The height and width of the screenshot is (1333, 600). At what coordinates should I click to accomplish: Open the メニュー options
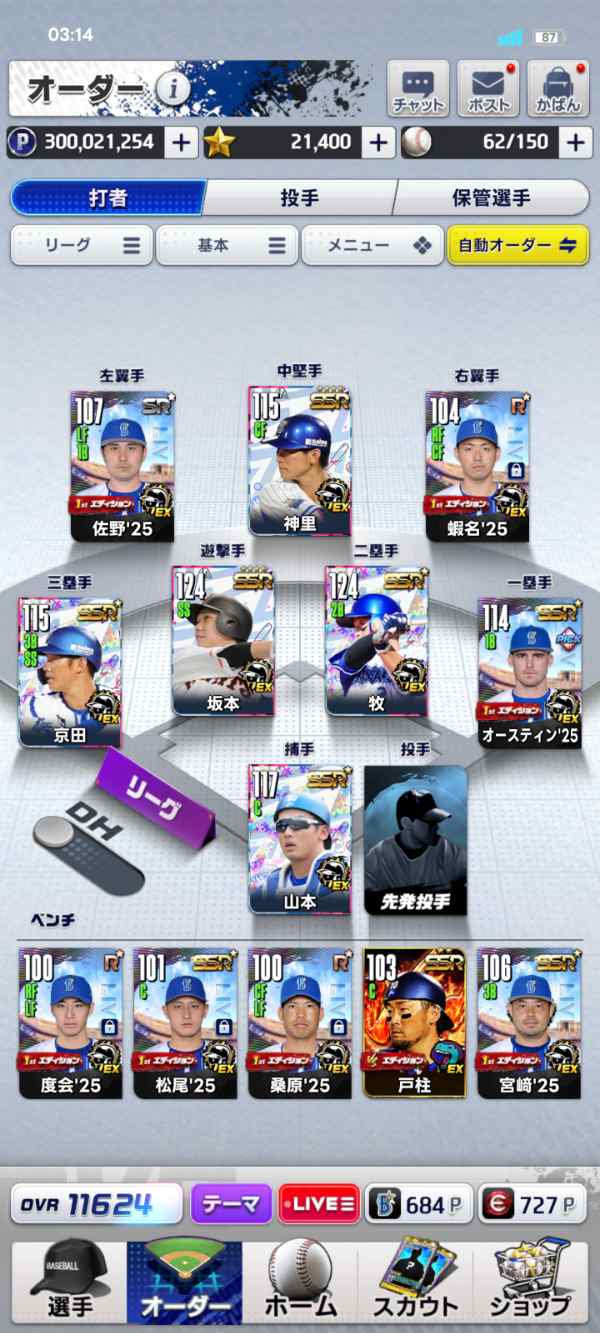pyautogui.click(x=372, y=245)
